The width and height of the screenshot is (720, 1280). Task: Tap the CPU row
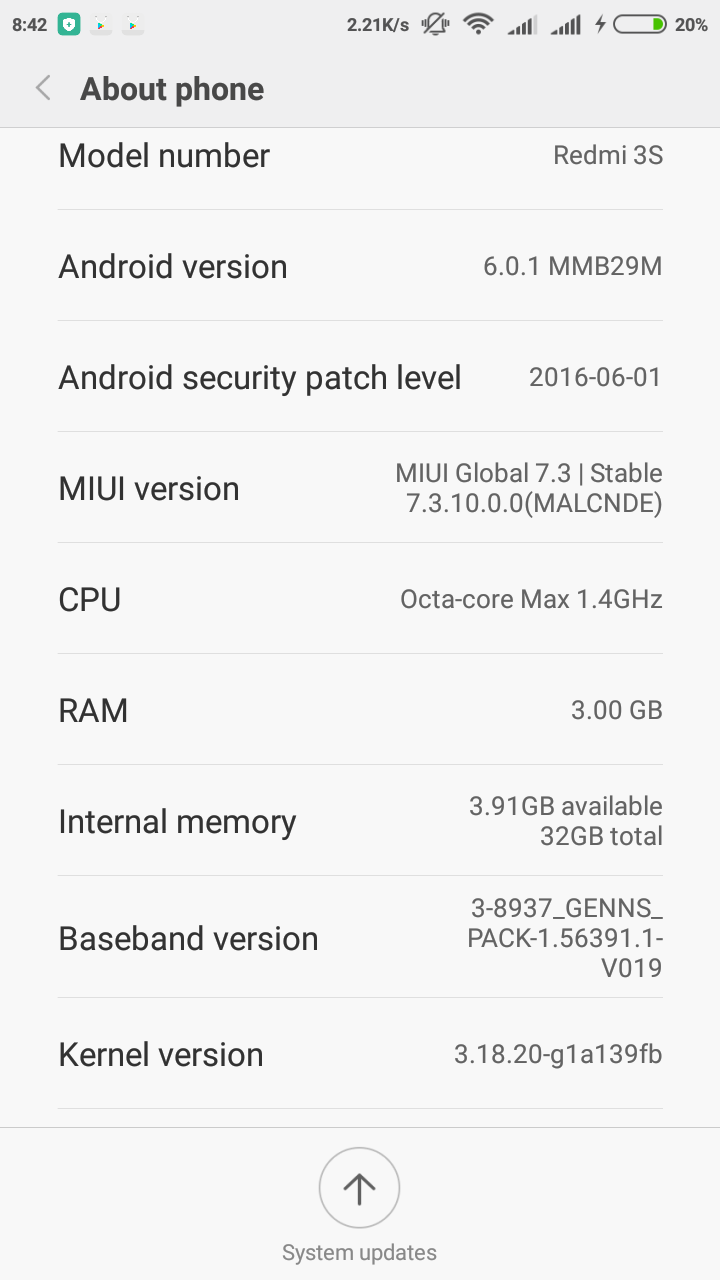[360, 599]
